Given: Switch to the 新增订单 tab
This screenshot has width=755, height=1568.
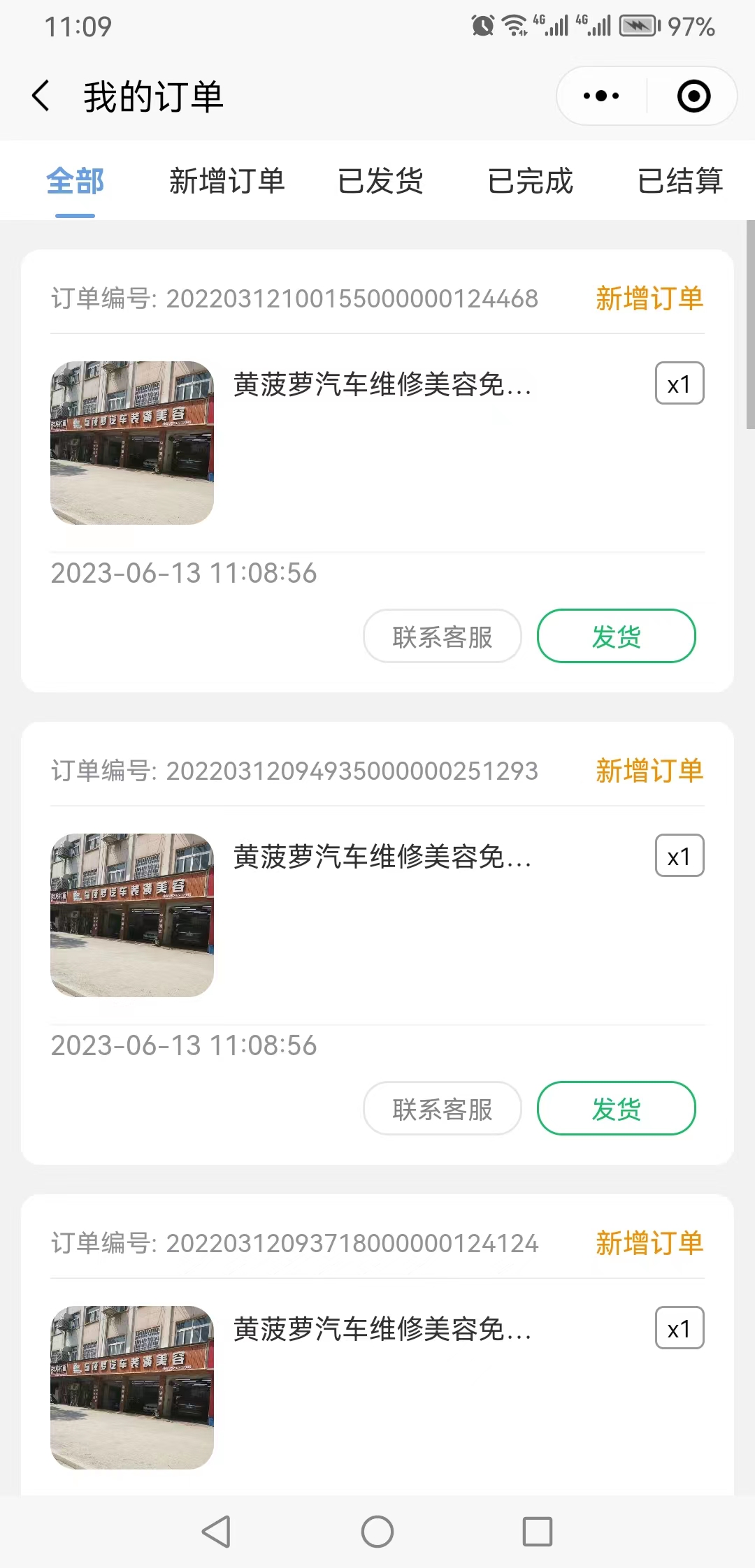Looking at the screenshot, I should point(226,182).
